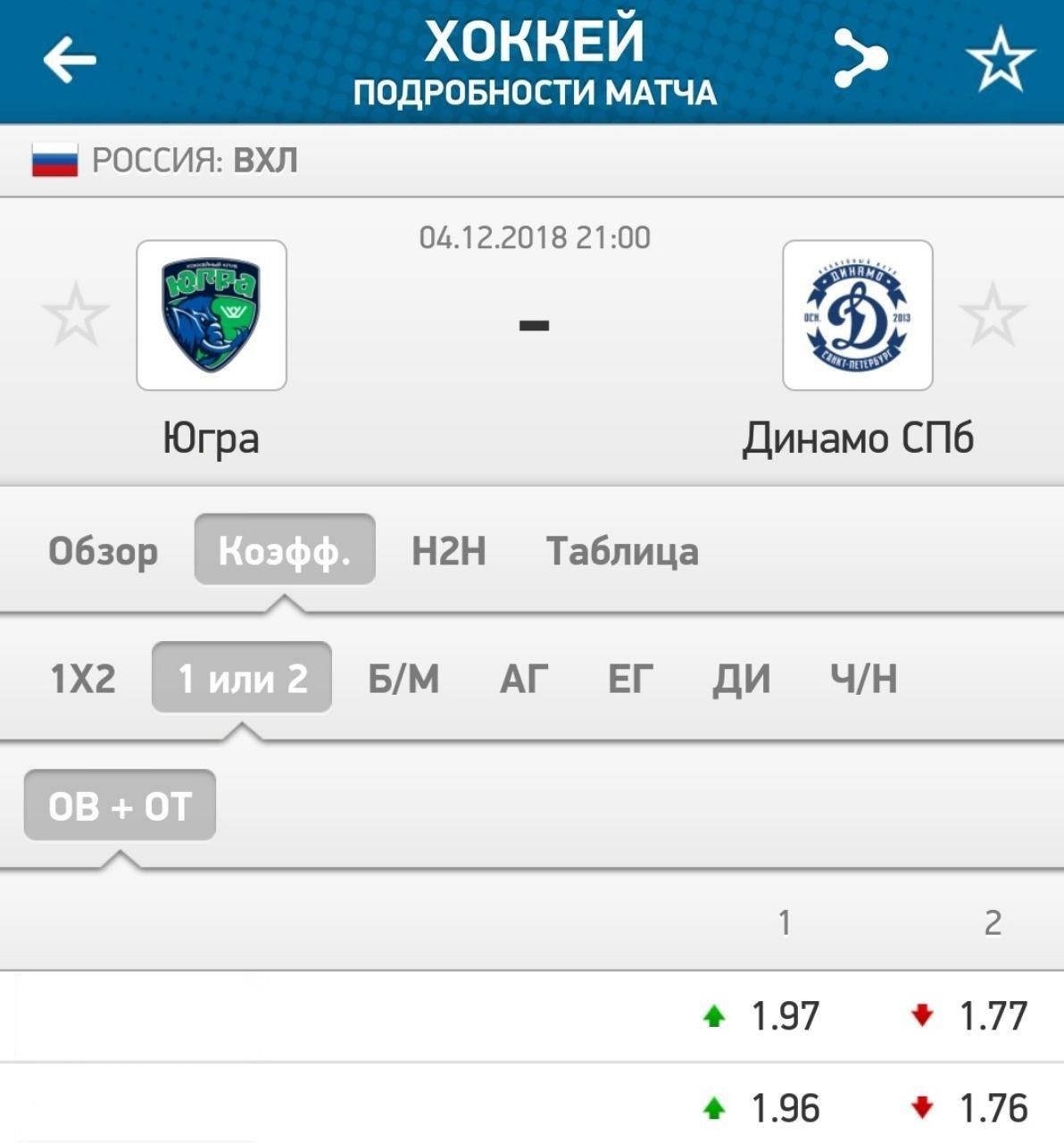Show Б/М odds
Viewport: 1064px width, 1143px height.
[403, 679]
